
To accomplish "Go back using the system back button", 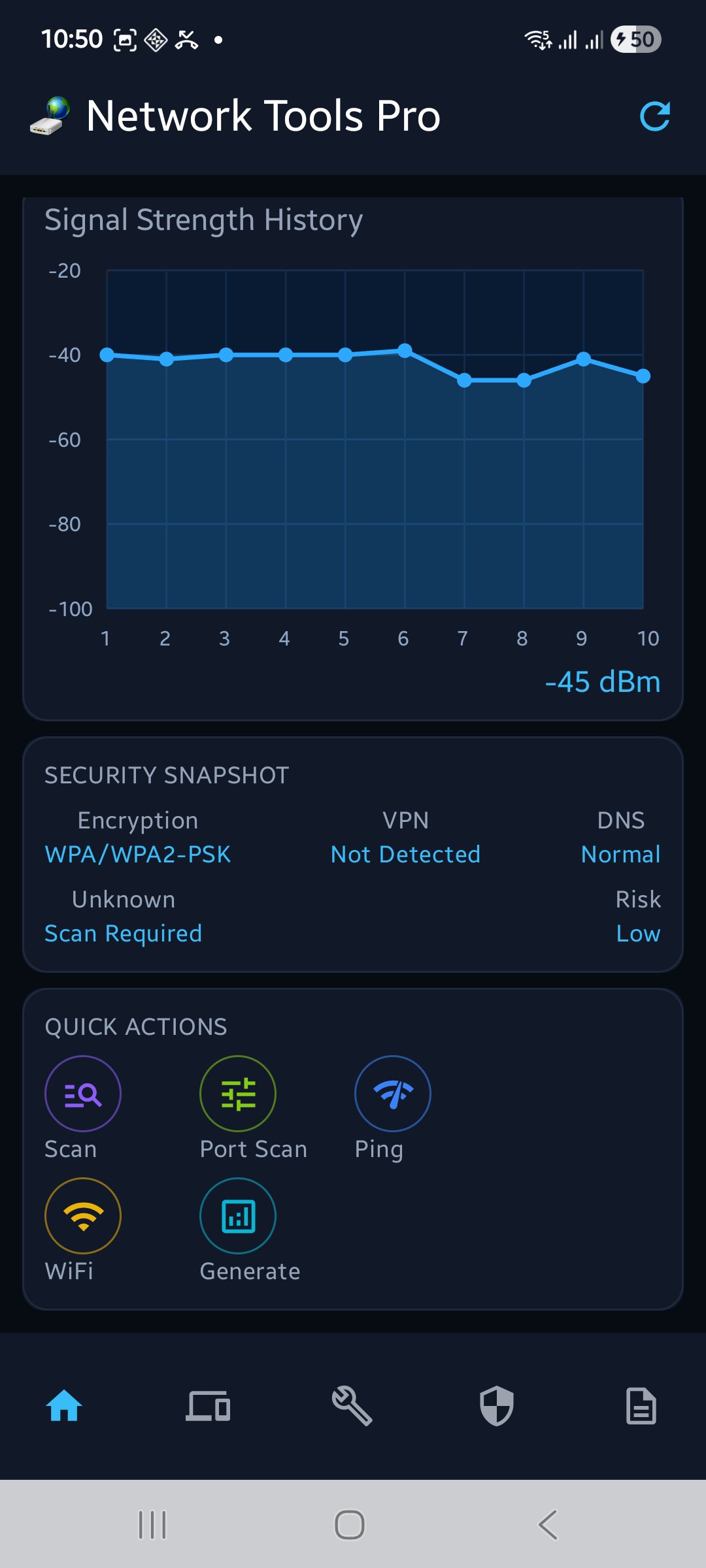I will [548, 1525].
